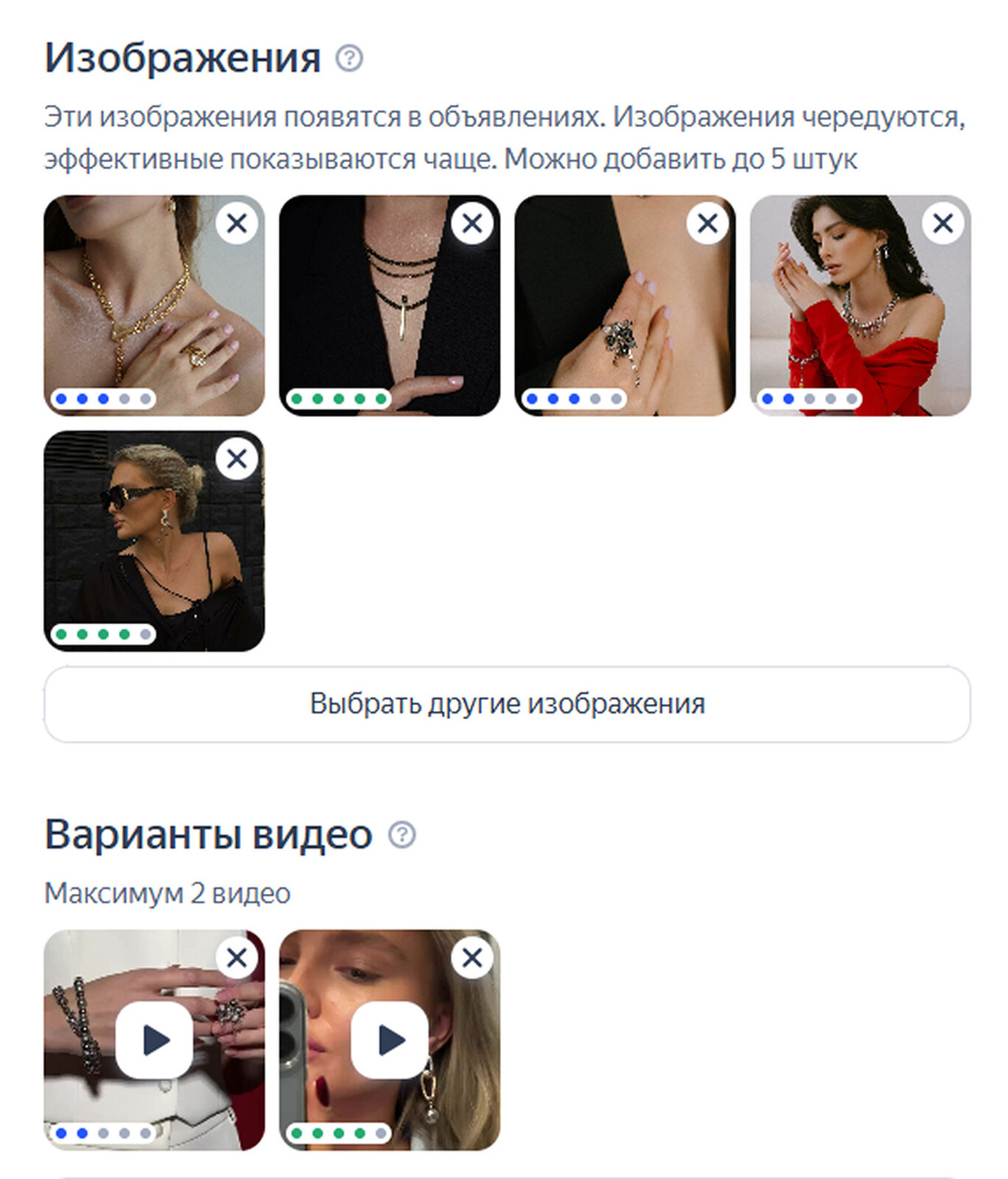The width and height of the screenshot is (1008, 1179).
Task: Remove the black layered necklace image
Action: 471,224
